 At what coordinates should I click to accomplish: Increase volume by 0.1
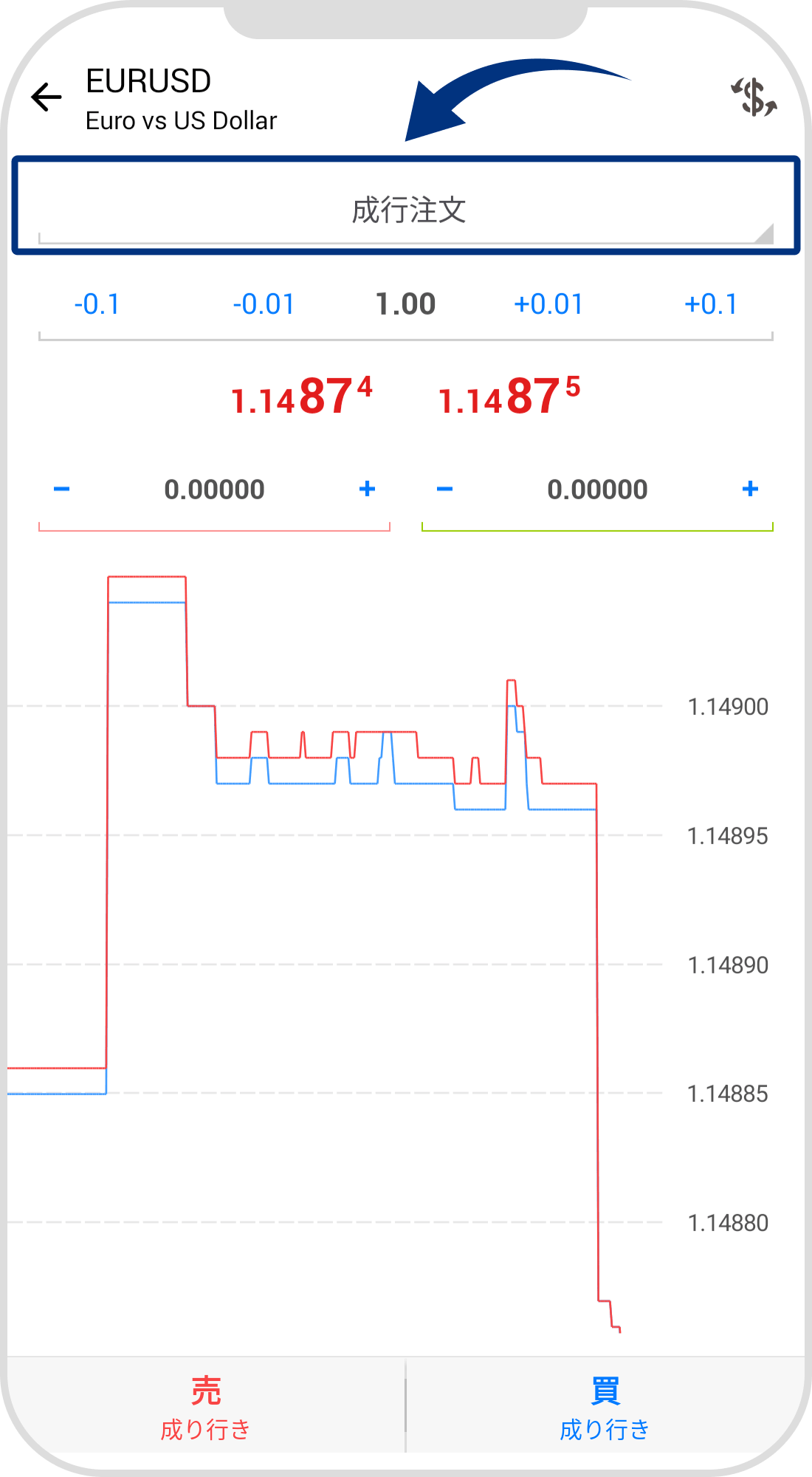coord(711,304)
